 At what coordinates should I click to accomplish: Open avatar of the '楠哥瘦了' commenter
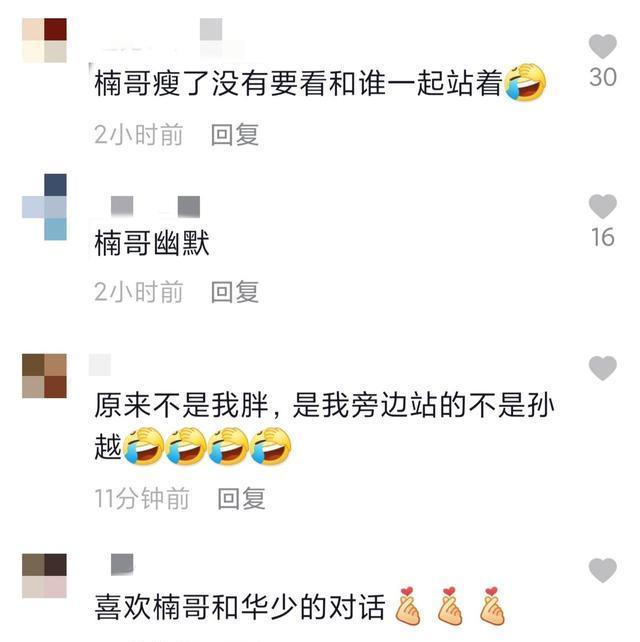click(x=44, y=40)
